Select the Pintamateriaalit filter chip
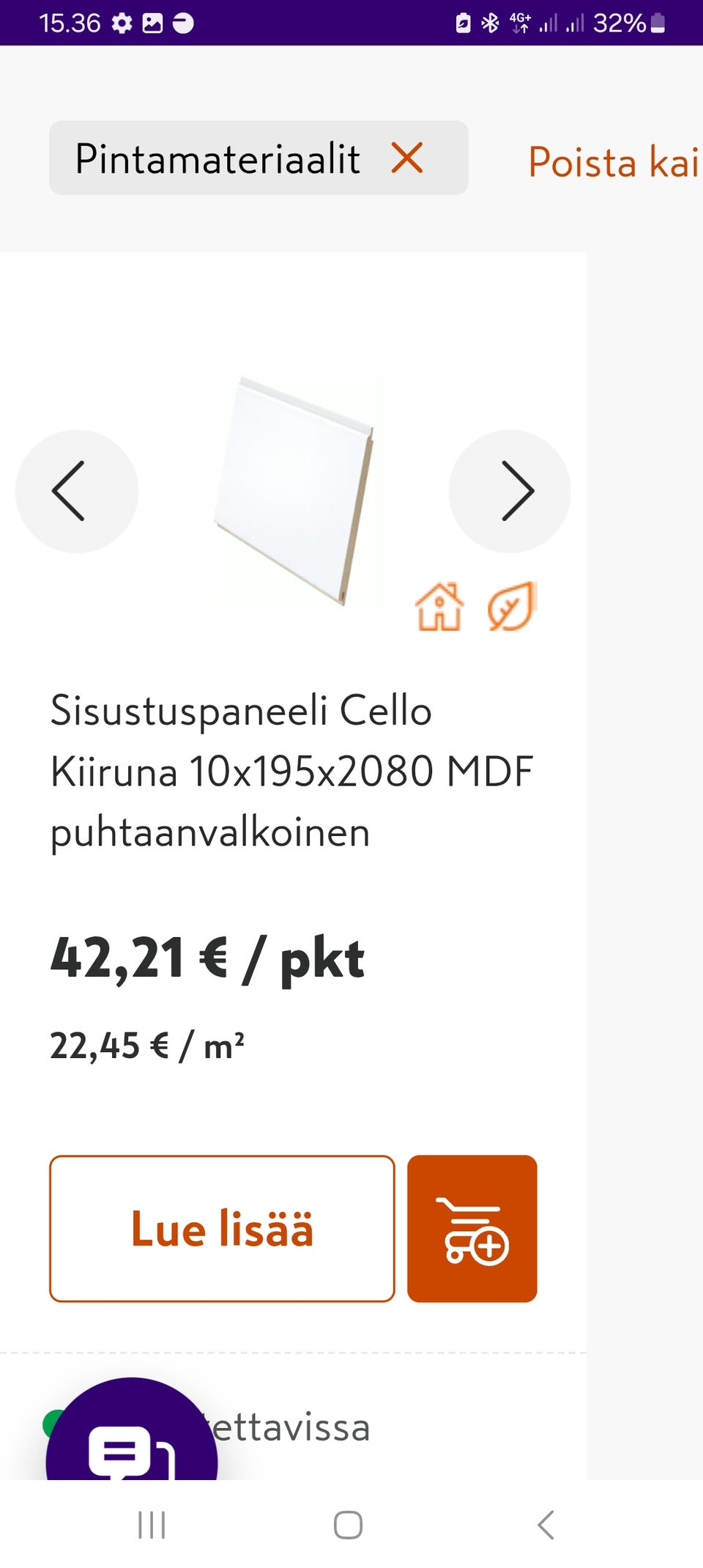The height and width of the screenshot is (1568, 703). pos(220,159)
